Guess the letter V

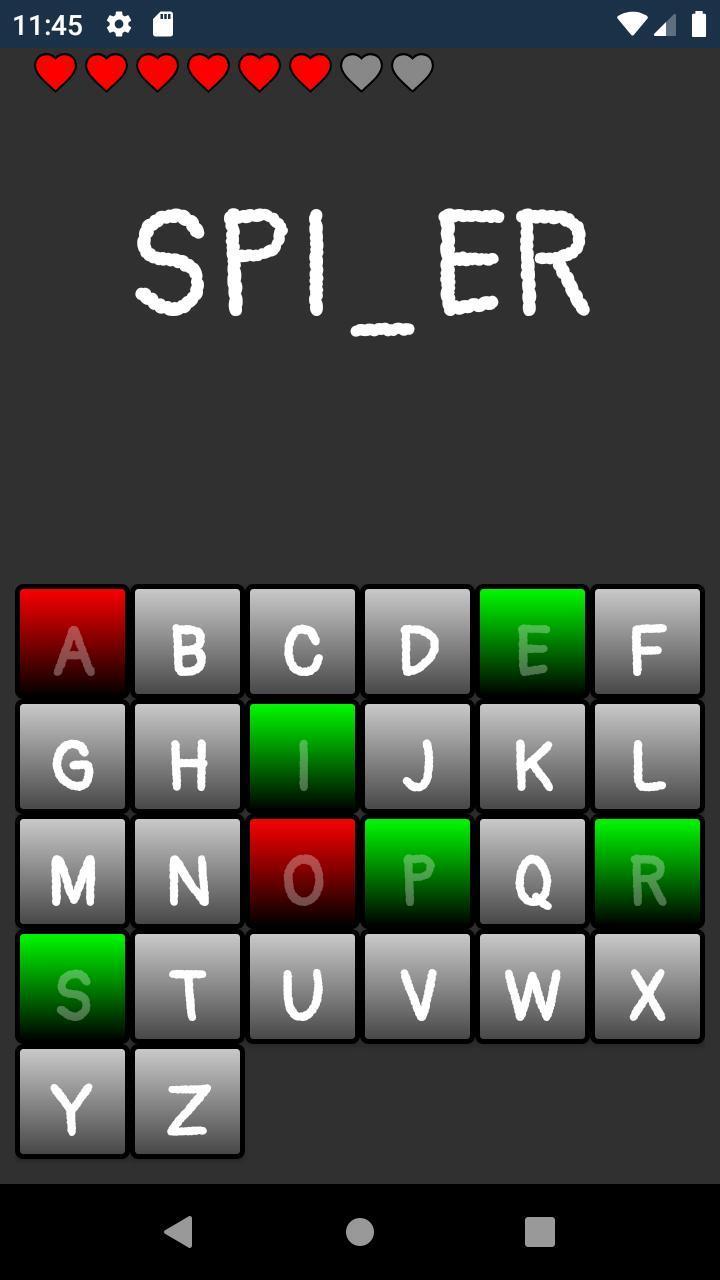point(417,986)
